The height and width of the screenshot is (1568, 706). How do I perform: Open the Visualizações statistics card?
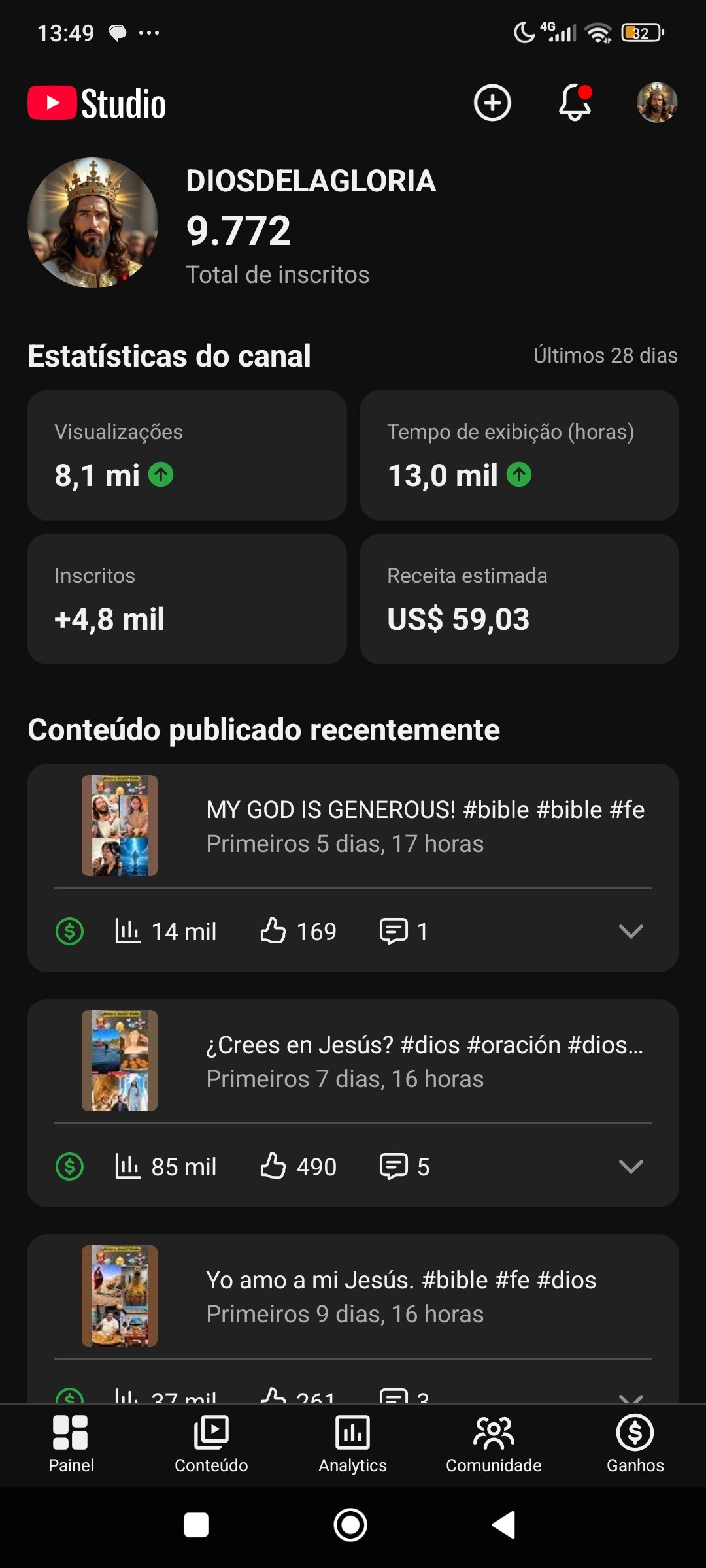coord(187,455)
